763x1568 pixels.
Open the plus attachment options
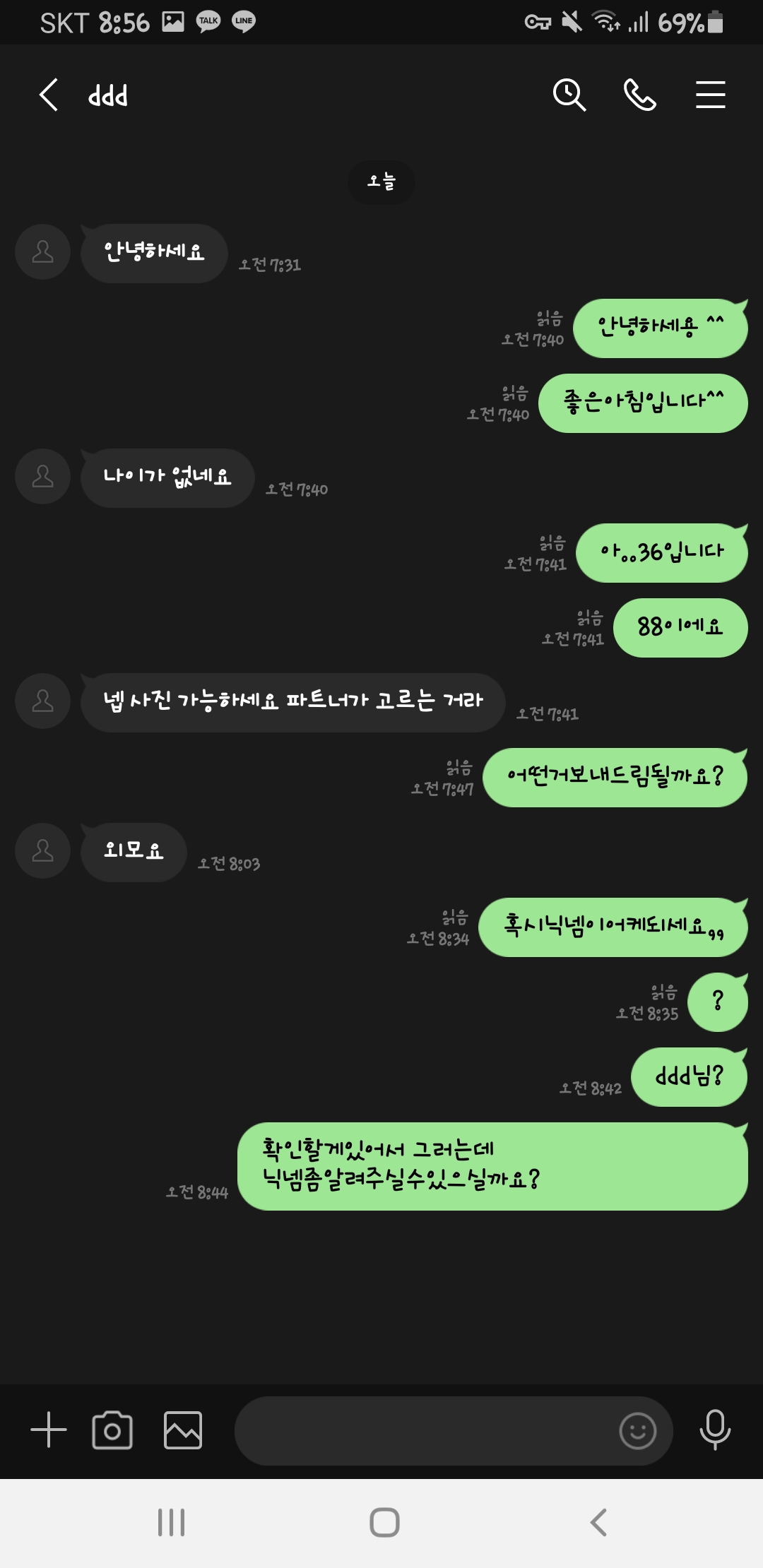tap(49, 1430)
